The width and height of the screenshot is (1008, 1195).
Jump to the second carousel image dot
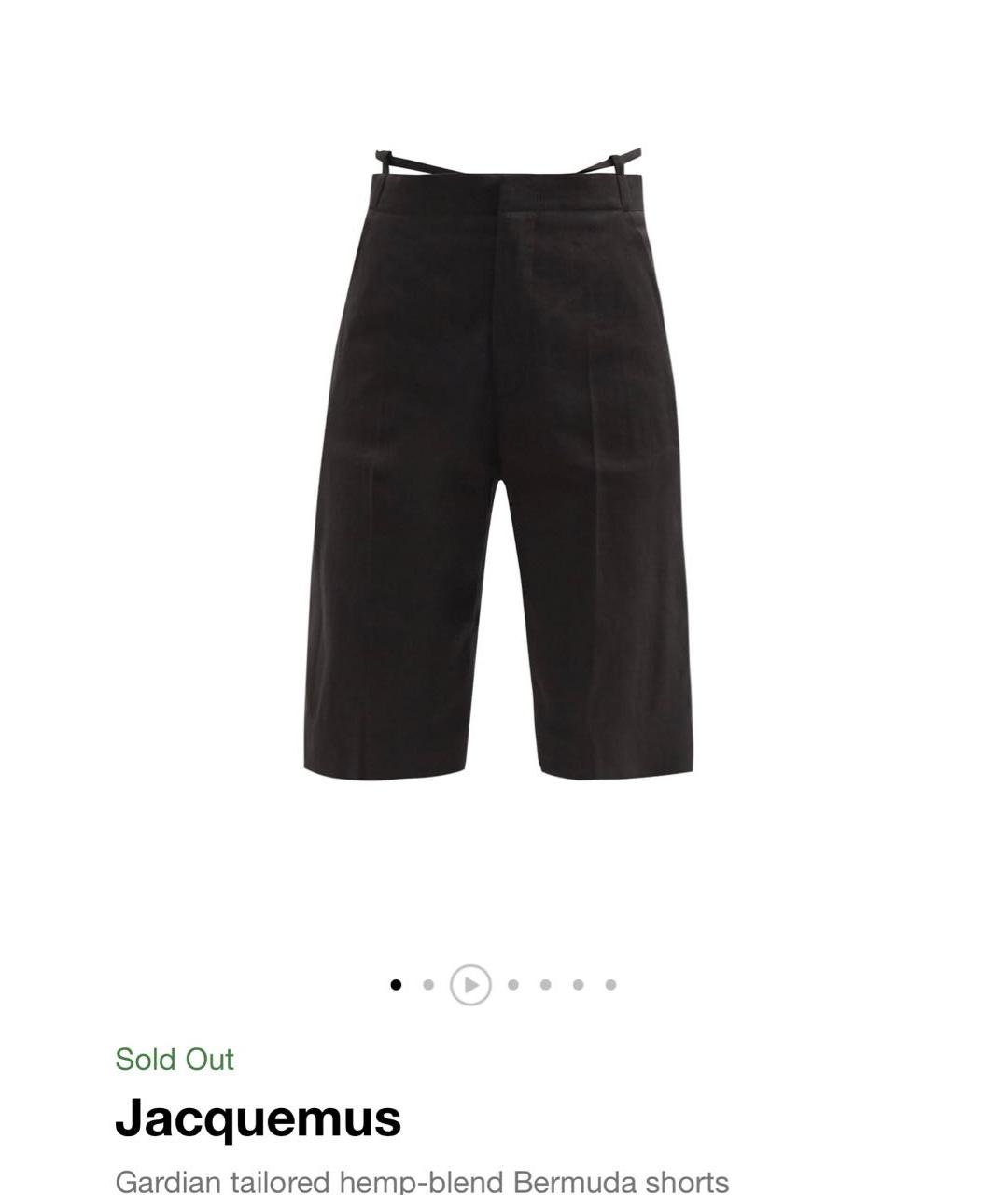click(x=428, y=984)
